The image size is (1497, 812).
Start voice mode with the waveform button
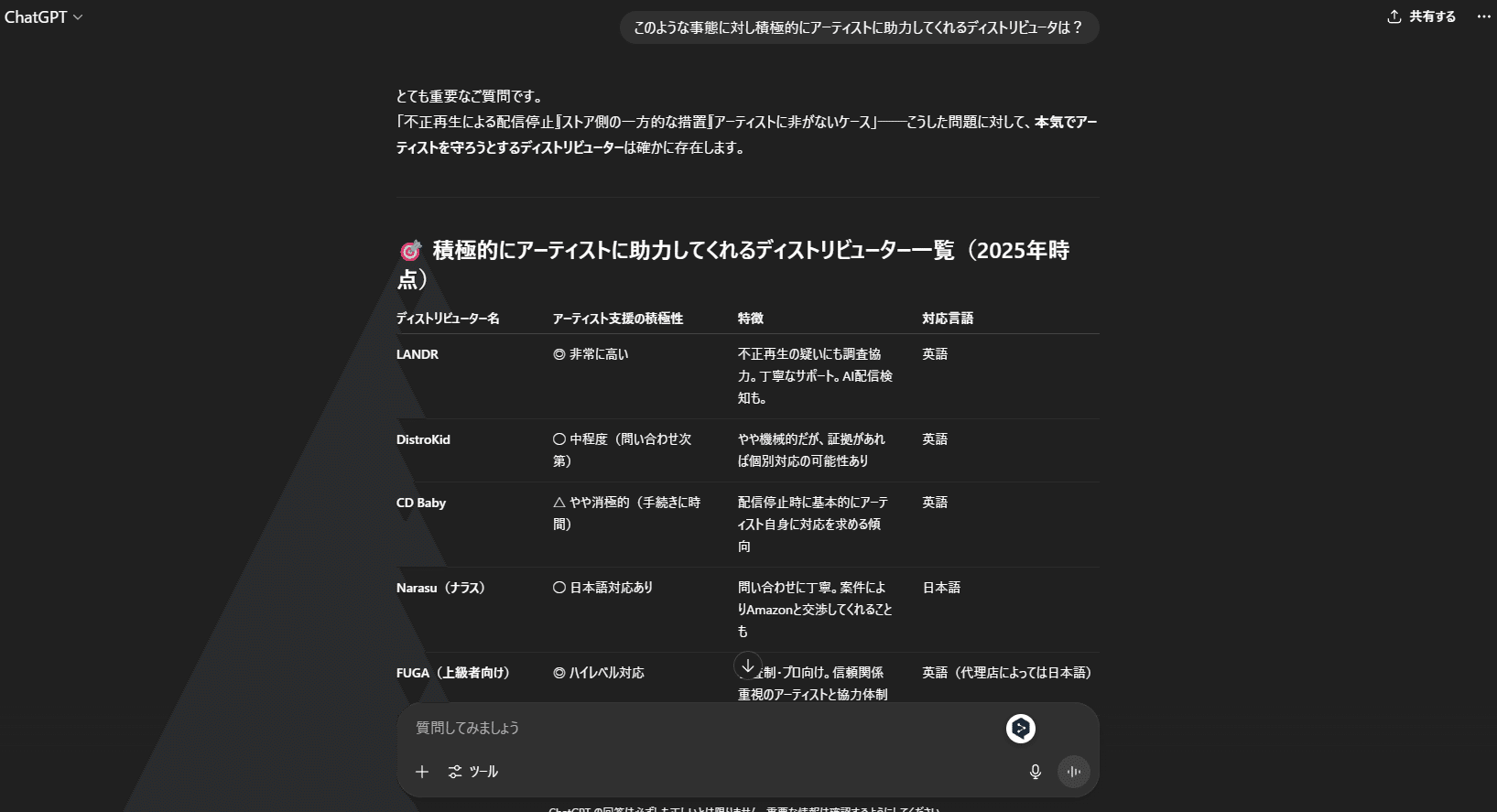coord(1074,772)
